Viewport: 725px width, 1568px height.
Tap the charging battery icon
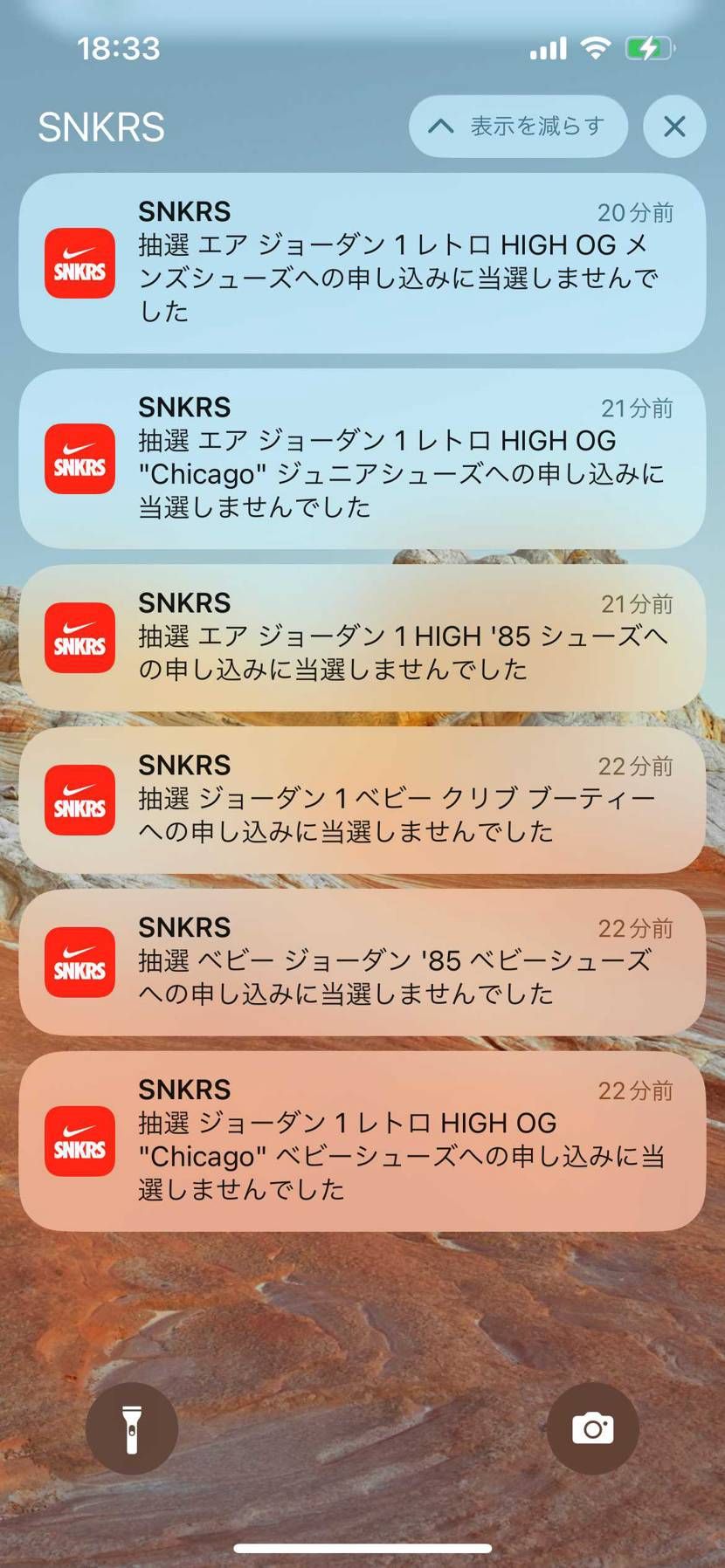[x=648, y=48]
